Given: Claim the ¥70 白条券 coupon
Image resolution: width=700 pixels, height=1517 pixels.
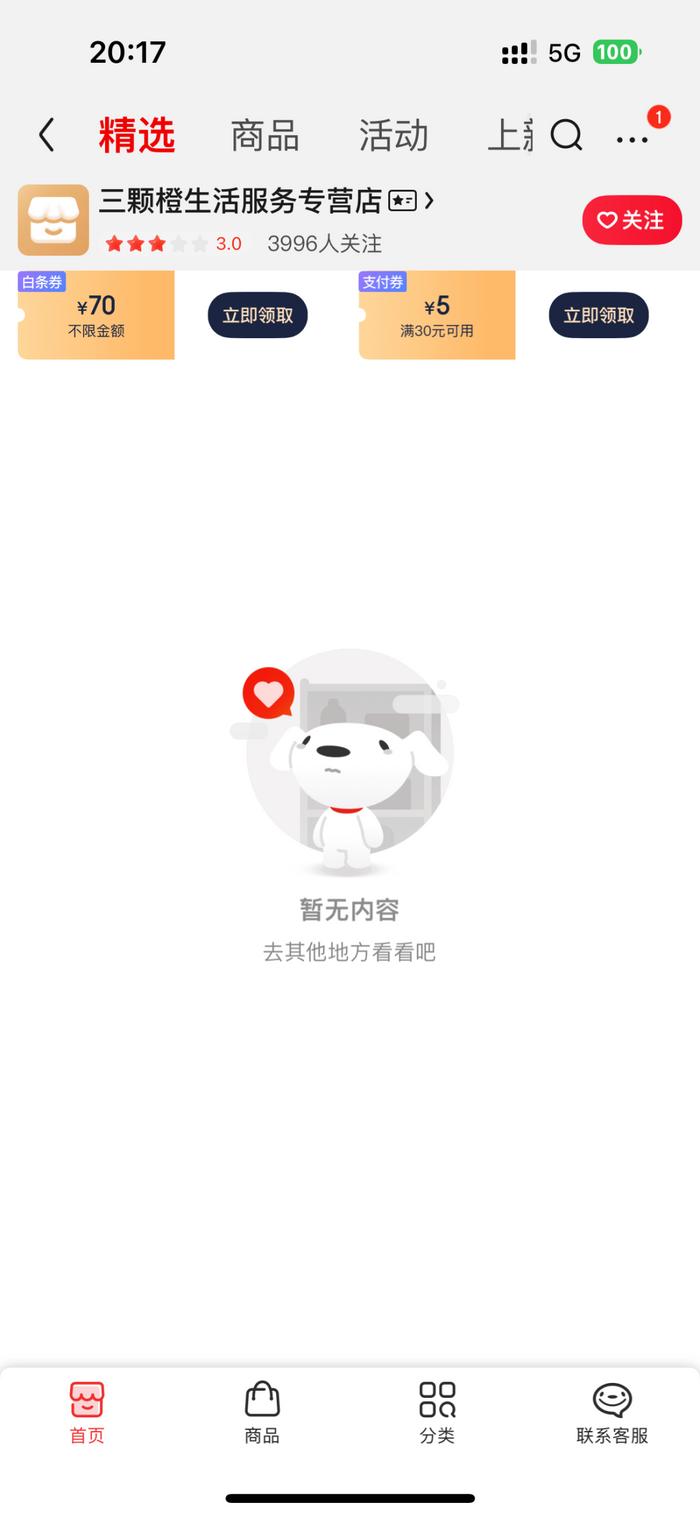Looking at the screenshot, I should (257, 315).
